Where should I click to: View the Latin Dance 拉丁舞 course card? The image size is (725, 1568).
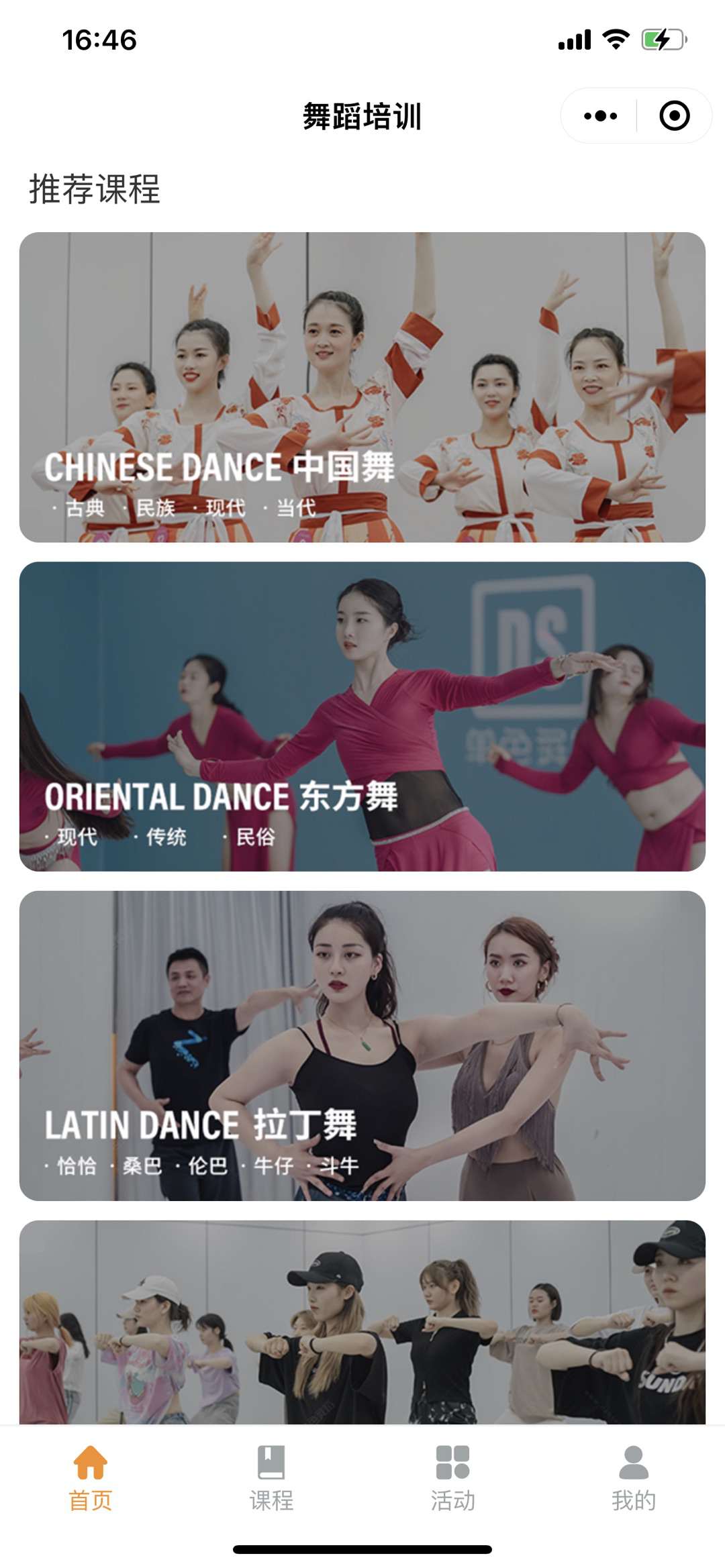click(x=362, y=1045)
